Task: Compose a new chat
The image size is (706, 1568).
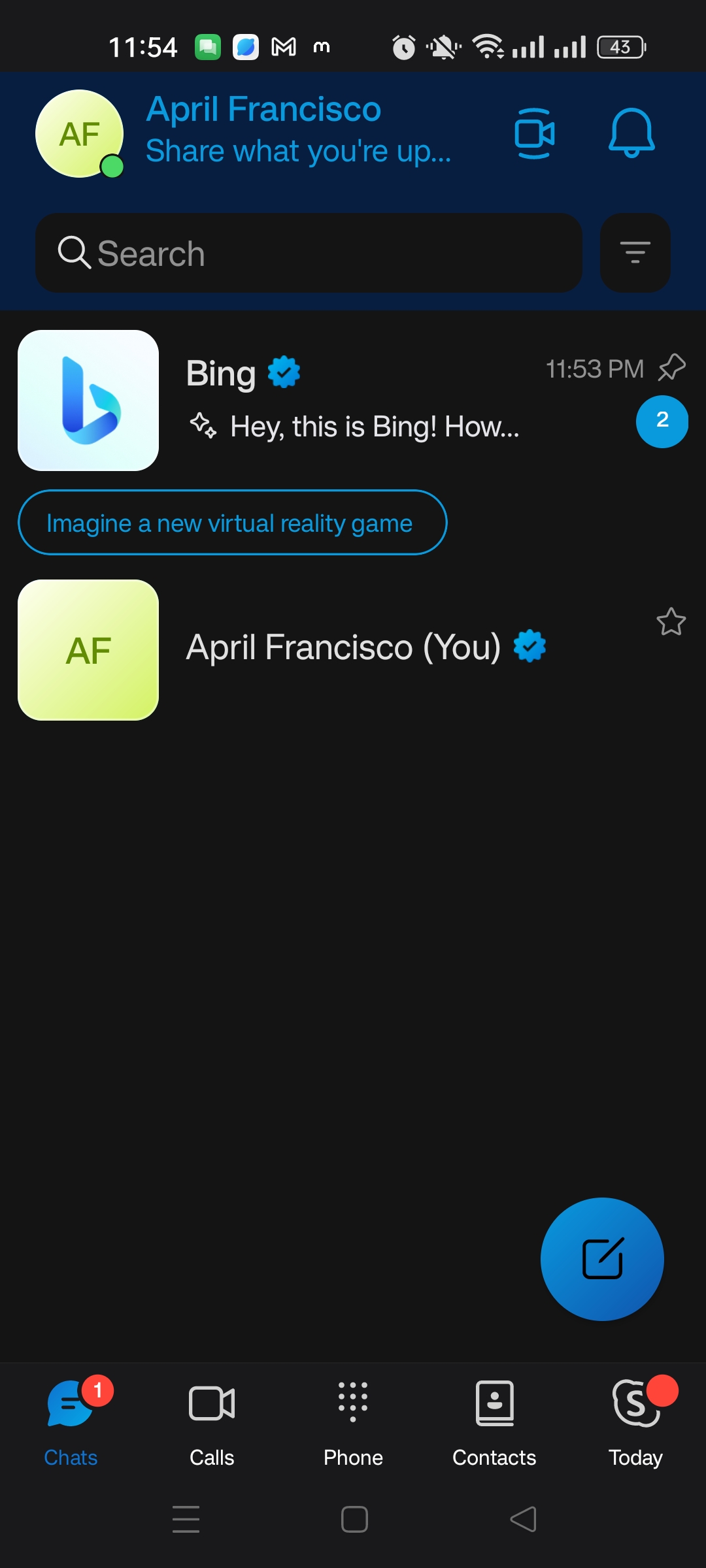Action: 602,1259
